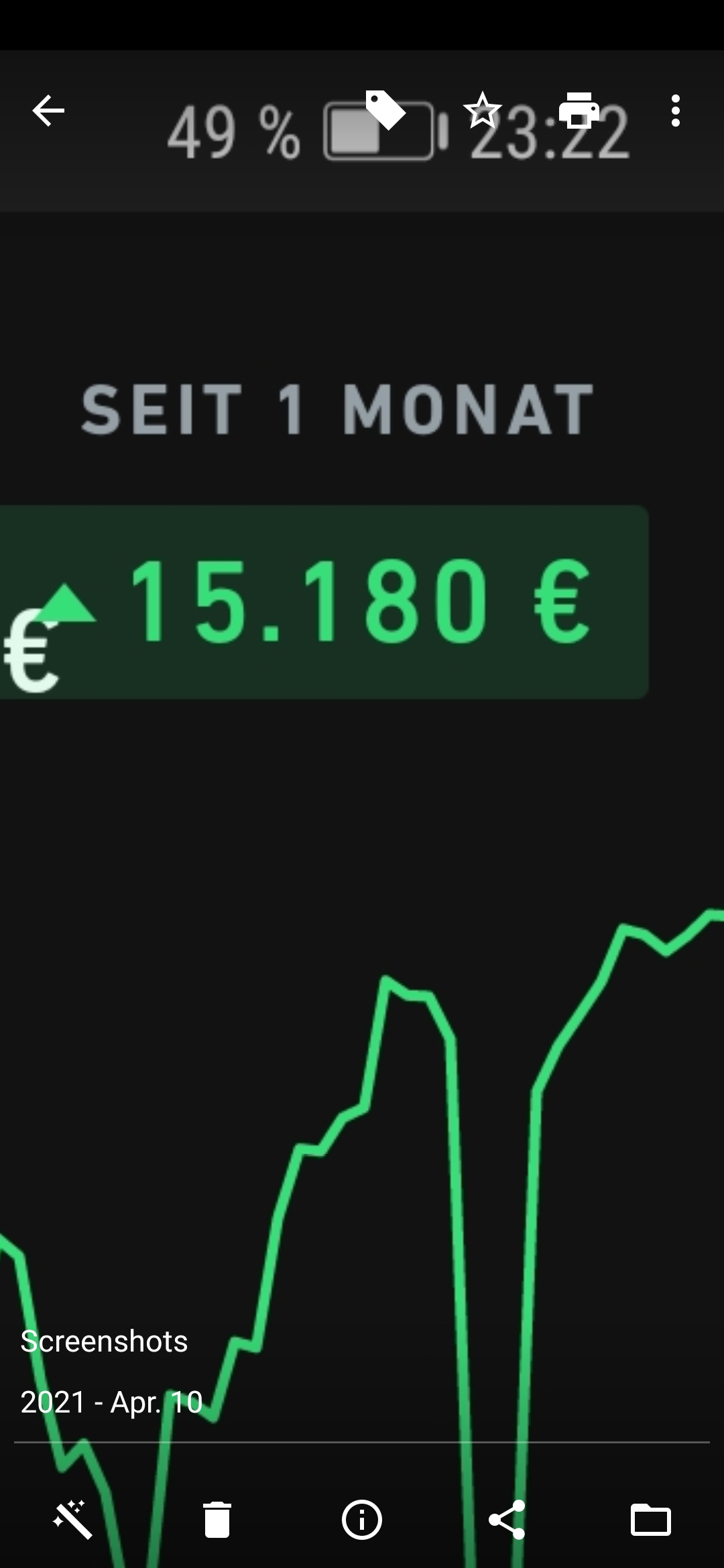The height and width of the screenshot is (1568, 724).
Task: Open the overflow menu
Action: pyautogui.click(x=675, y=111)
